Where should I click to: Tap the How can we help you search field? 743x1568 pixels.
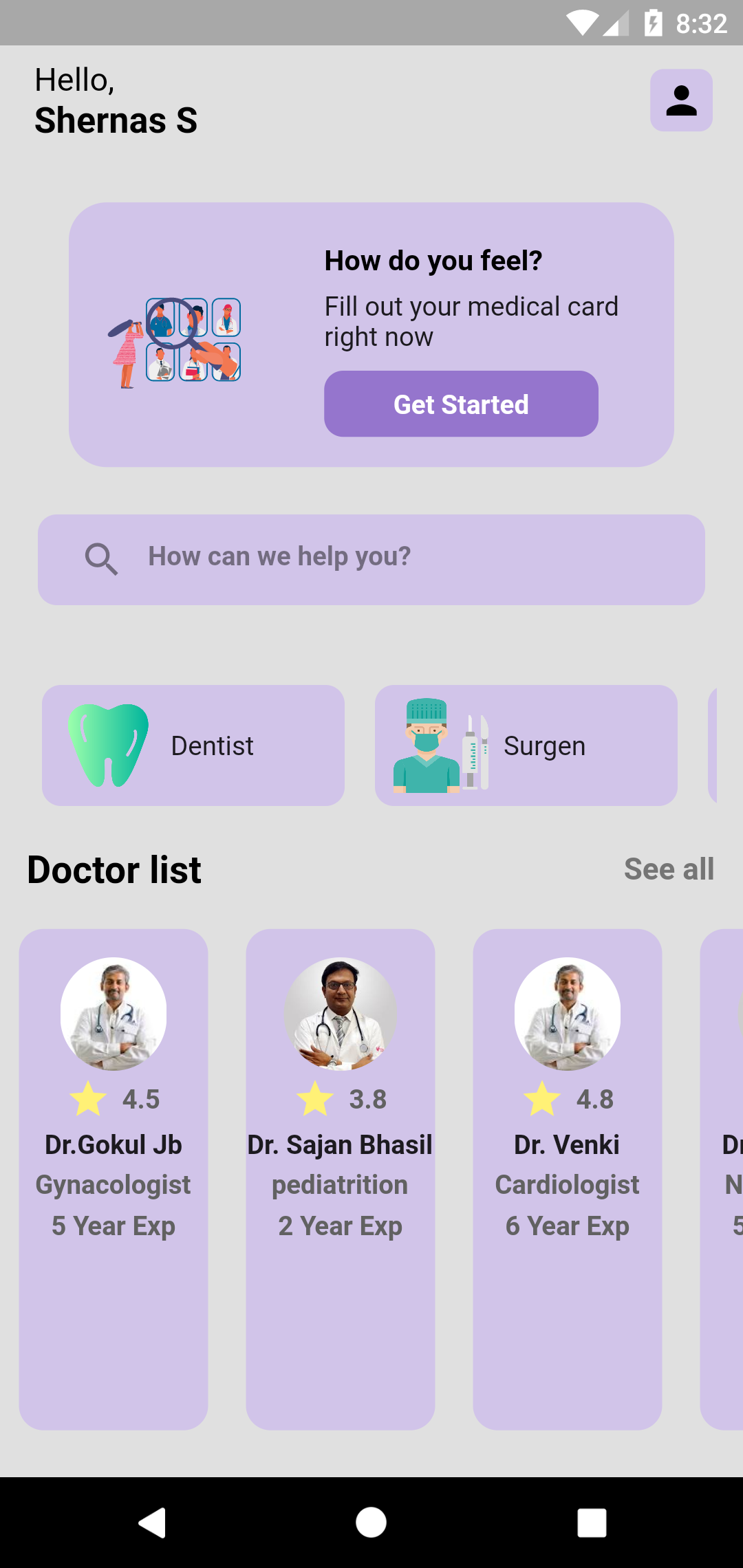coord(371,559)
